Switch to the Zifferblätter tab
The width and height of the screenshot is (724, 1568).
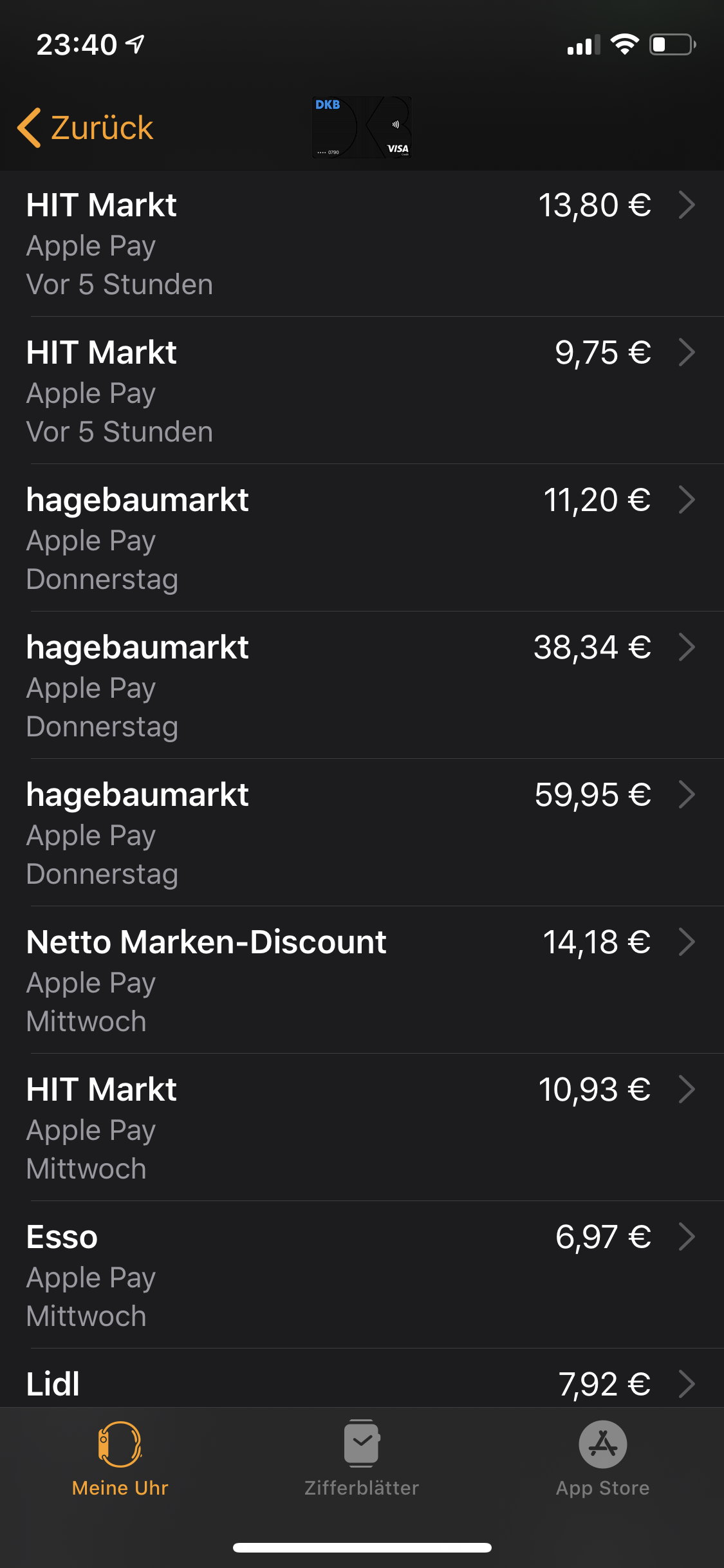pyautogui.click(x=362, y=1459)
